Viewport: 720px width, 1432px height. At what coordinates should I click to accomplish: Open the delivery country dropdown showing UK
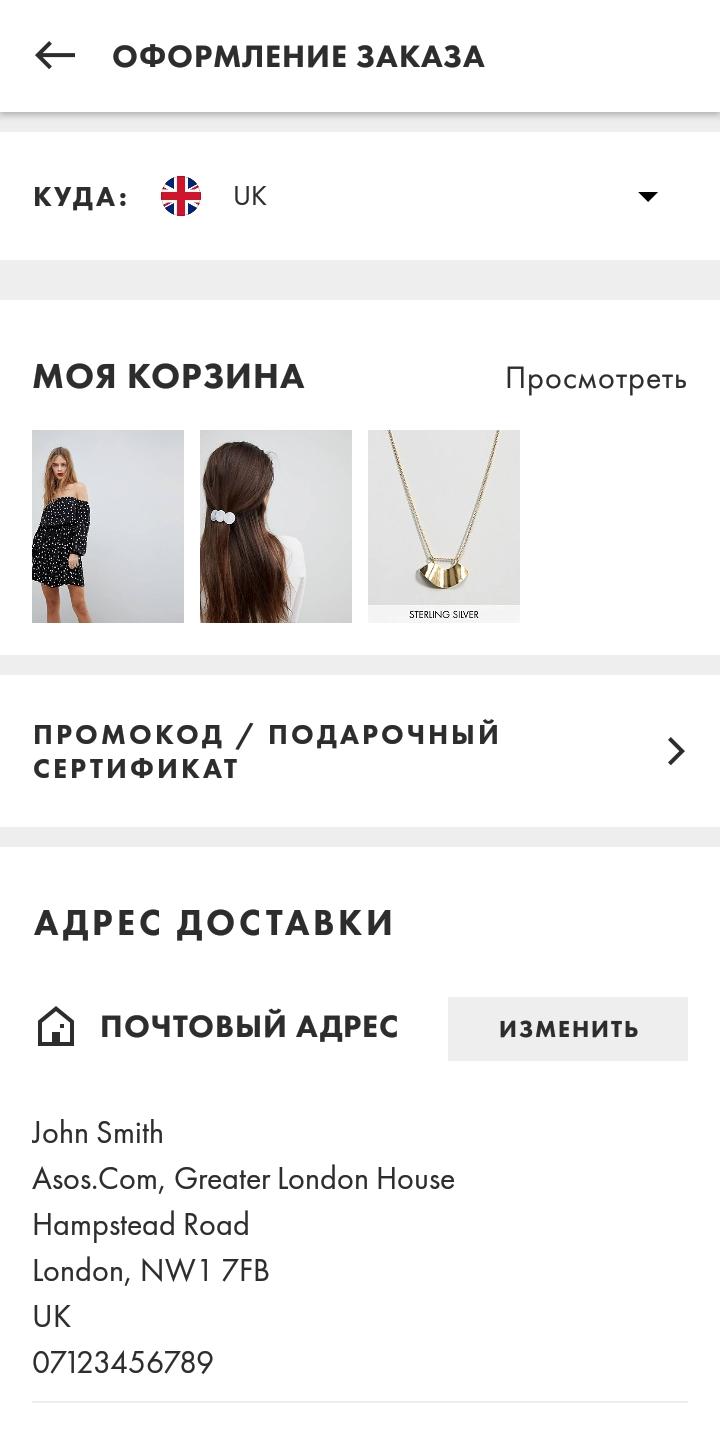[360, 196]
